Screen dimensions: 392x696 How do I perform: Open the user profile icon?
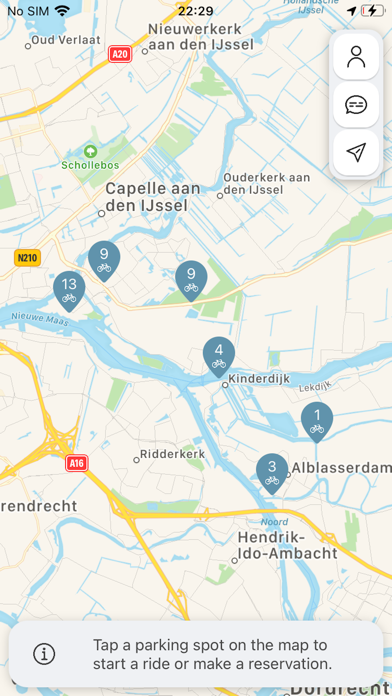pyautogui.click(x=356, y=57)
